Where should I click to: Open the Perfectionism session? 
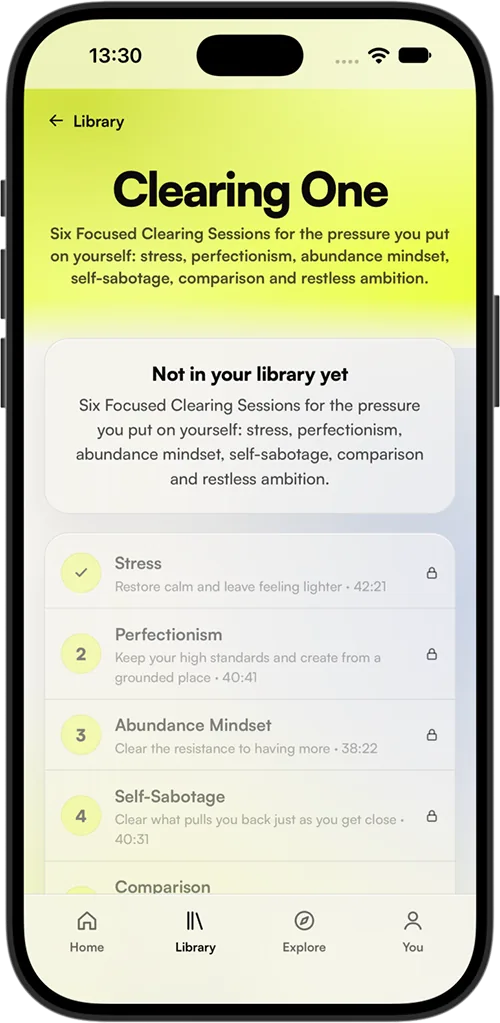pos(249,654)
